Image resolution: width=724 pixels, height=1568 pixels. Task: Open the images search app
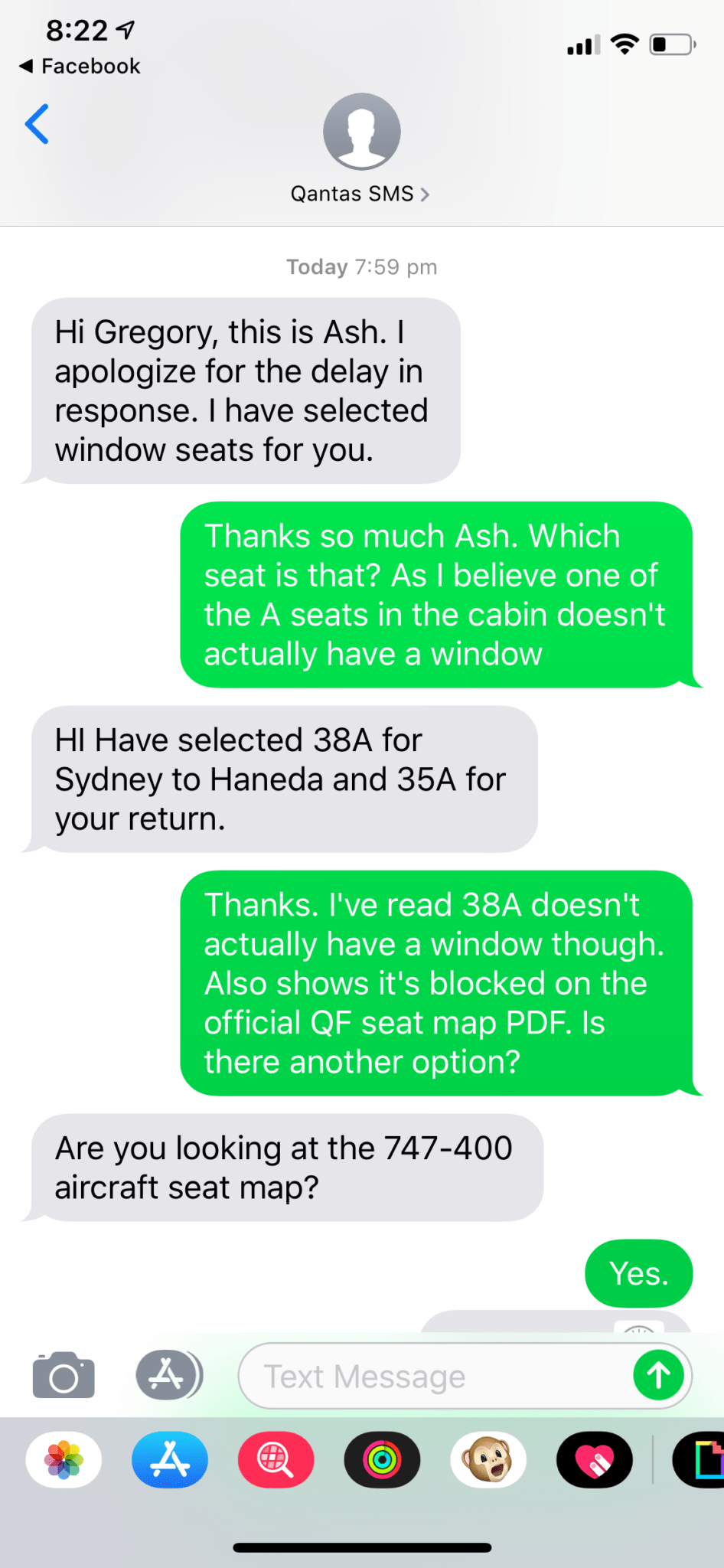pyautogui.click(x=276, y=1460)
